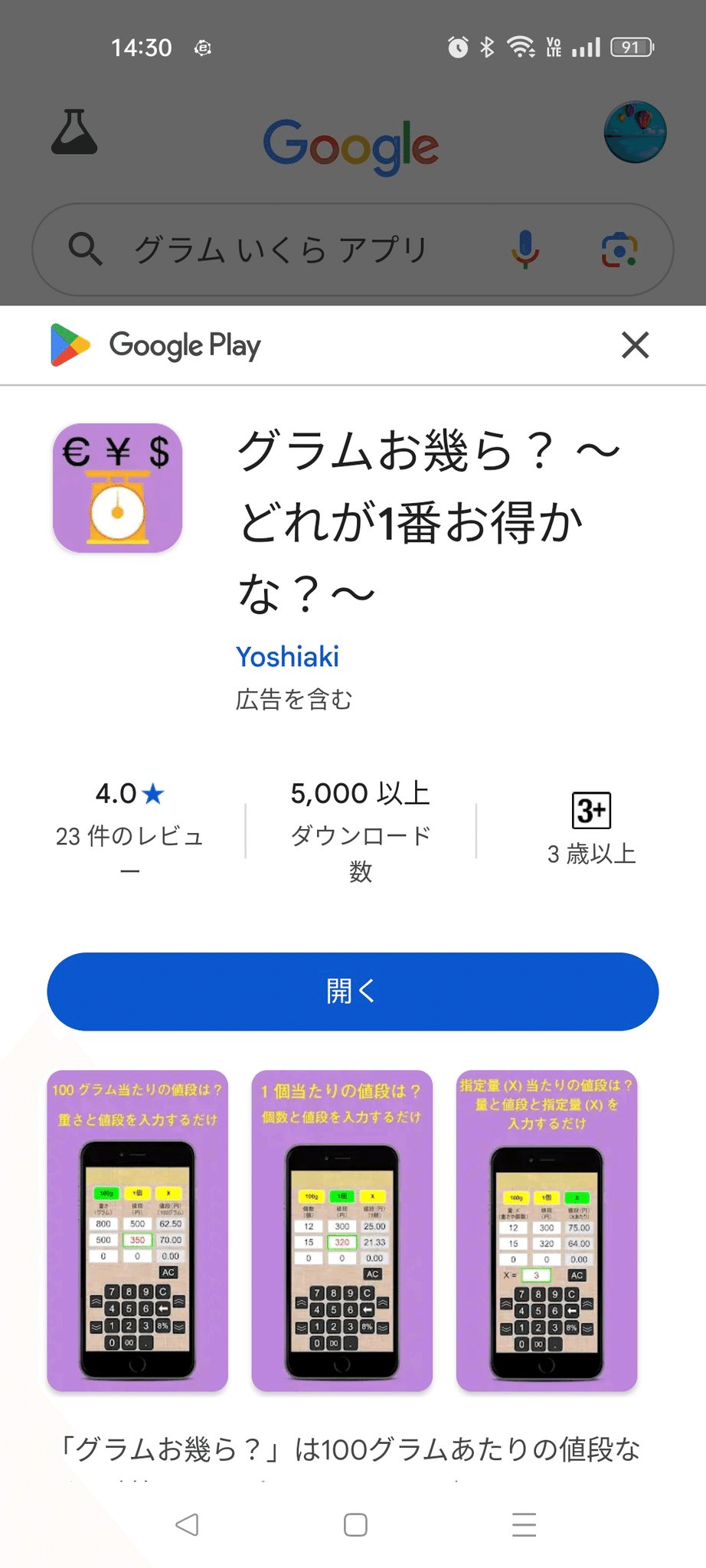Check the 3 歳以上 content rating

click(591, 830)
